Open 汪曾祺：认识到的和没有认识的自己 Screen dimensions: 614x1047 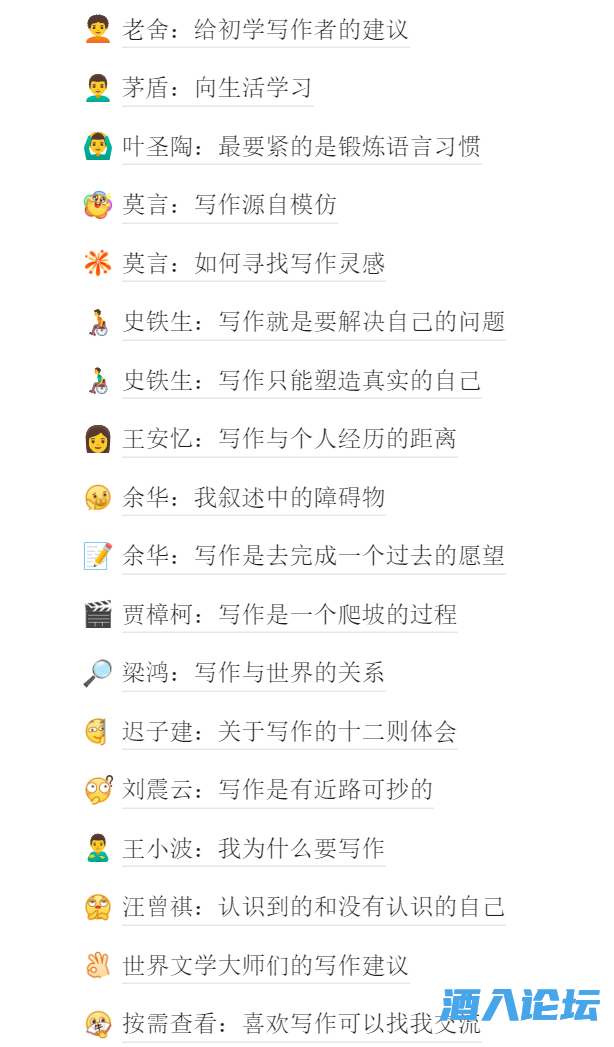[313, 907]
